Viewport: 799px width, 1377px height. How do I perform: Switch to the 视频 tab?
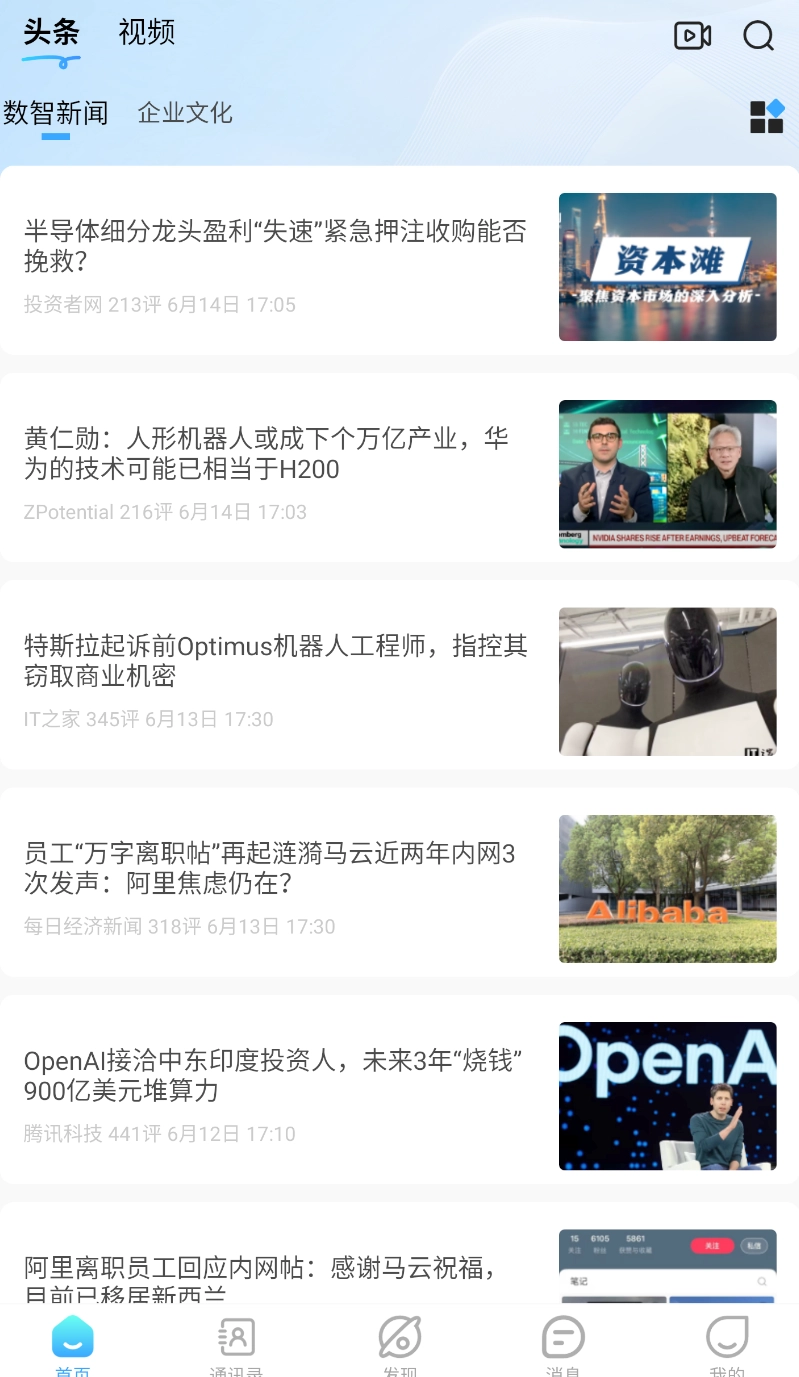[x=145, y=33]
